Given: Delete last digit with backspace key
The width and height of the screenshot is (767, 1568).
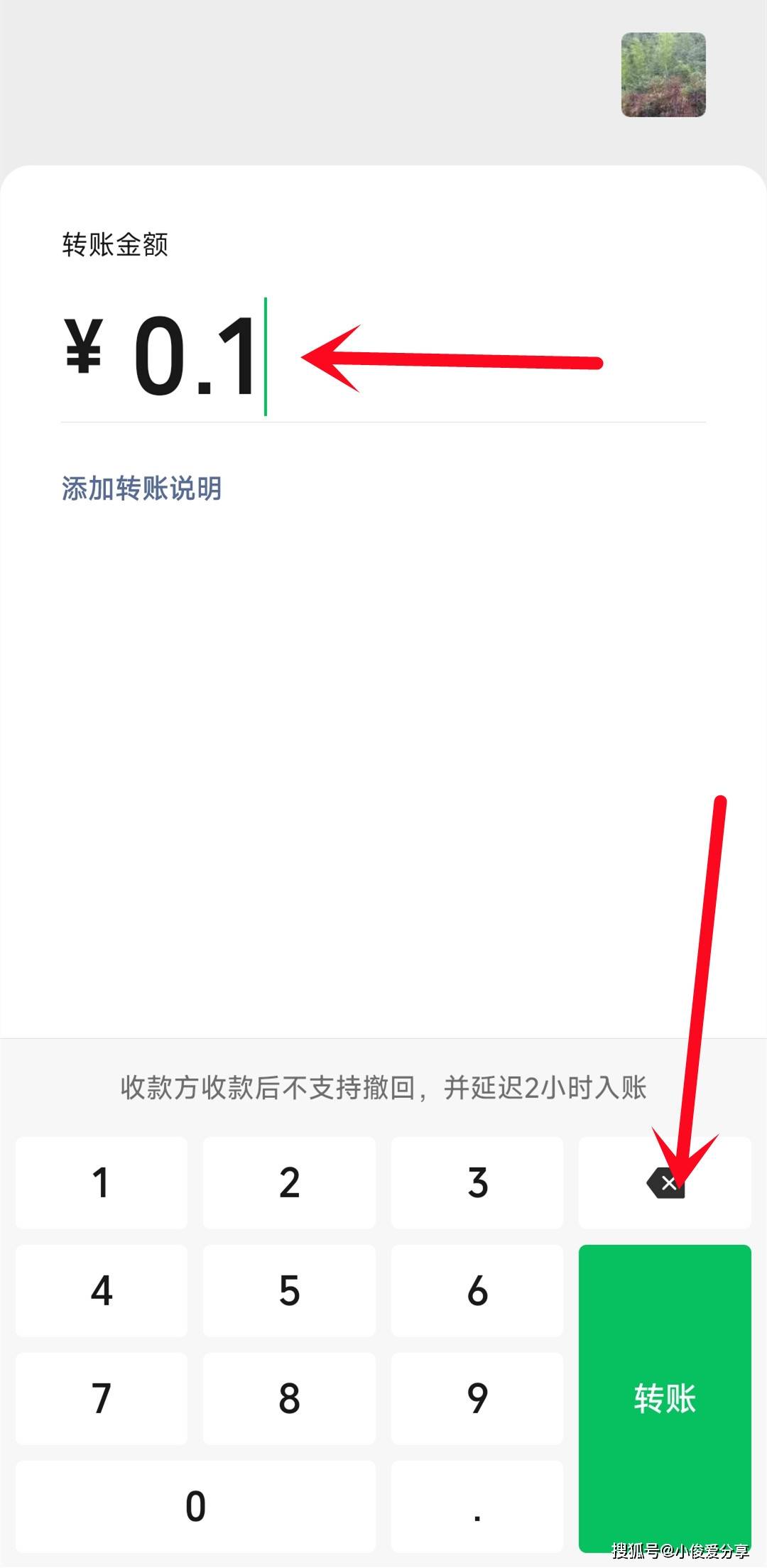Looking at the screenshot, I should coord(665,1183).
